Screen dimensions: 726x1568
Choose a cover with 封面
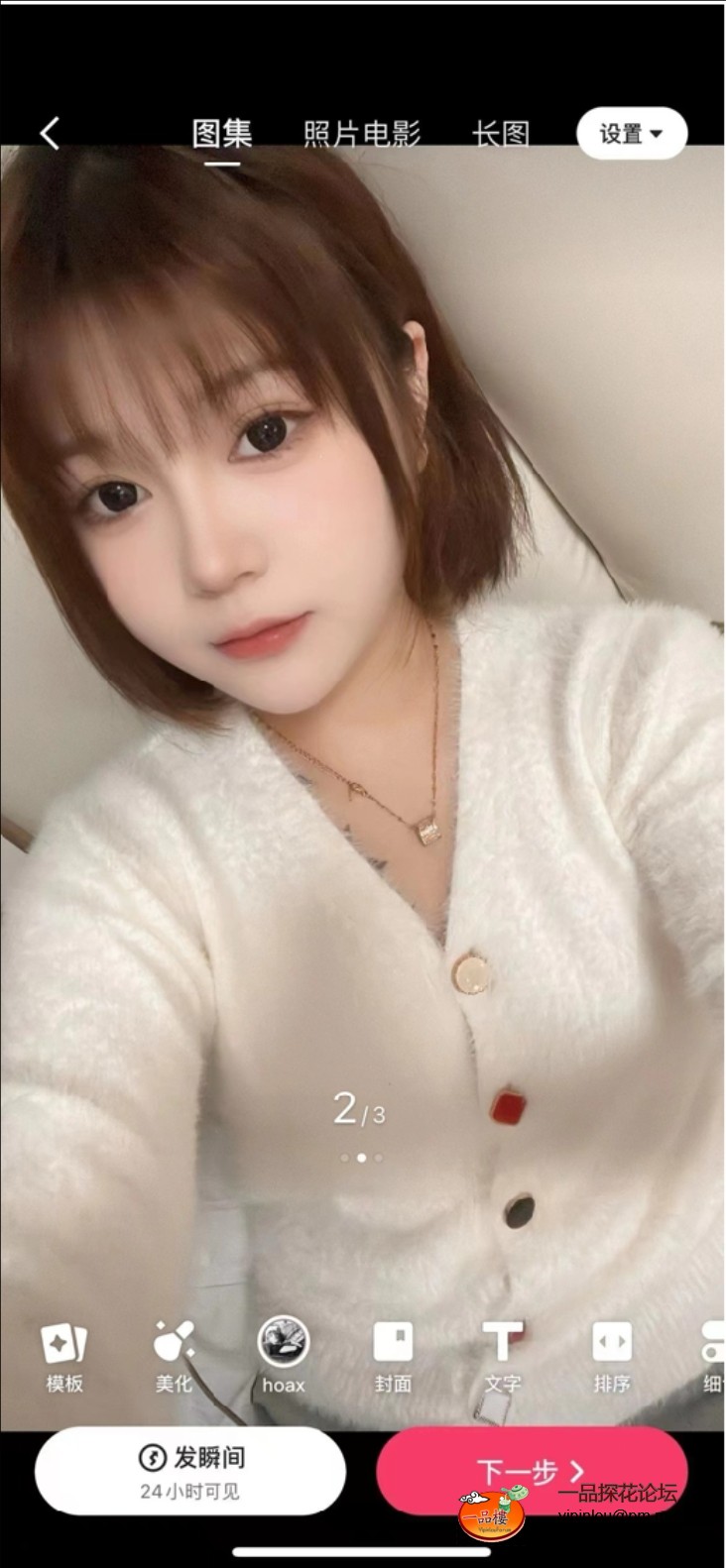(393, 1355)
